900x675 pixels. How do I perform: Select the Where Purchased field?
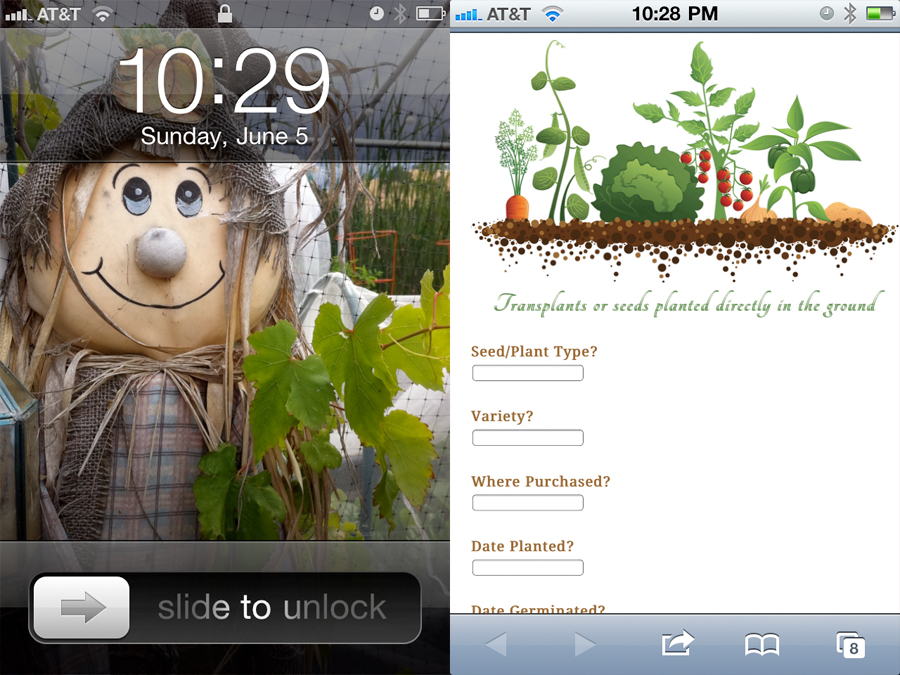pos(527,503)
